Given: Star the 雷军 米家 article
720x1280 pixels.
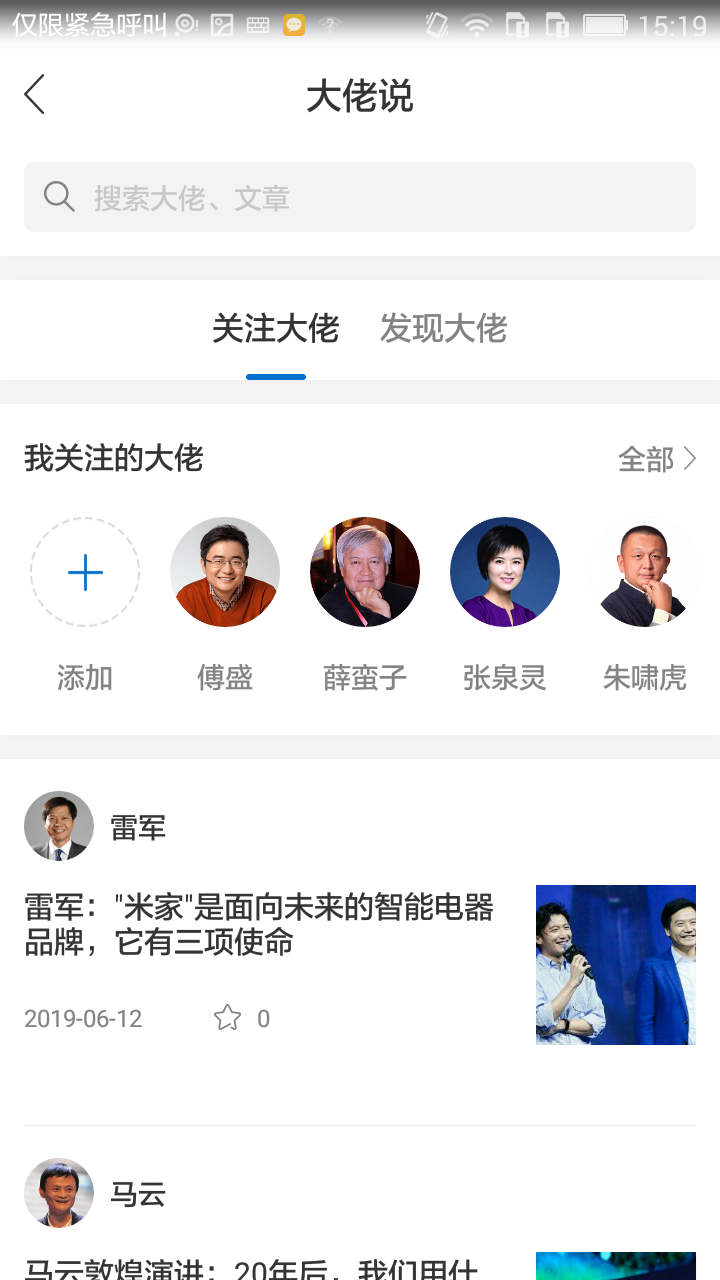Looking at the screenshot, I should 228,1019.
